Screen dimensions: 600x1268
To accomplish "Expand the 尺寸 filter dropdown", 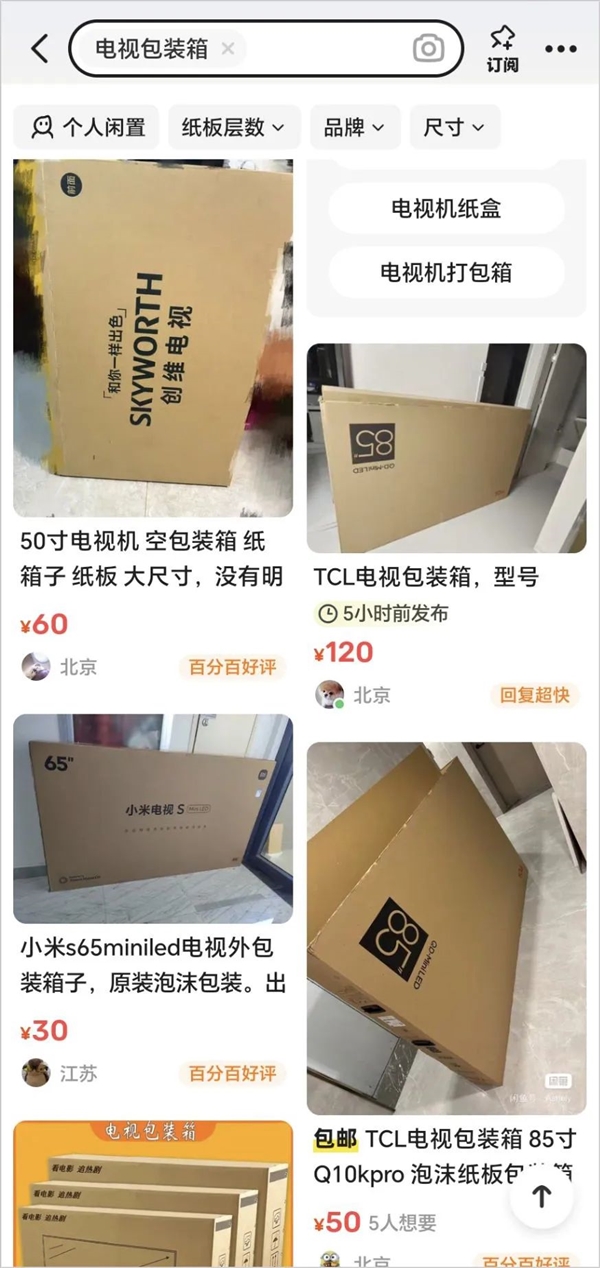I will [x=454, y=127].
